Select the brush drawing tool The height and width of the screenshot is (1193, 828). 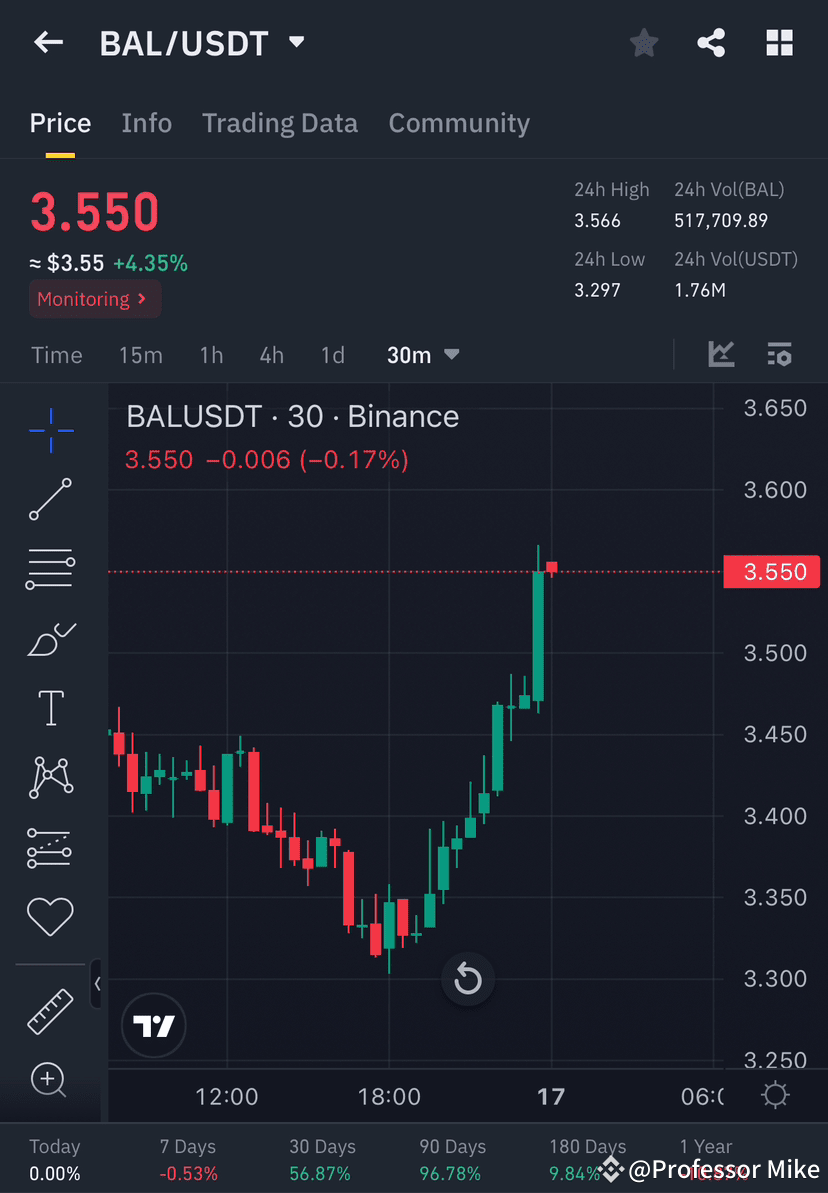click(50, 638)
